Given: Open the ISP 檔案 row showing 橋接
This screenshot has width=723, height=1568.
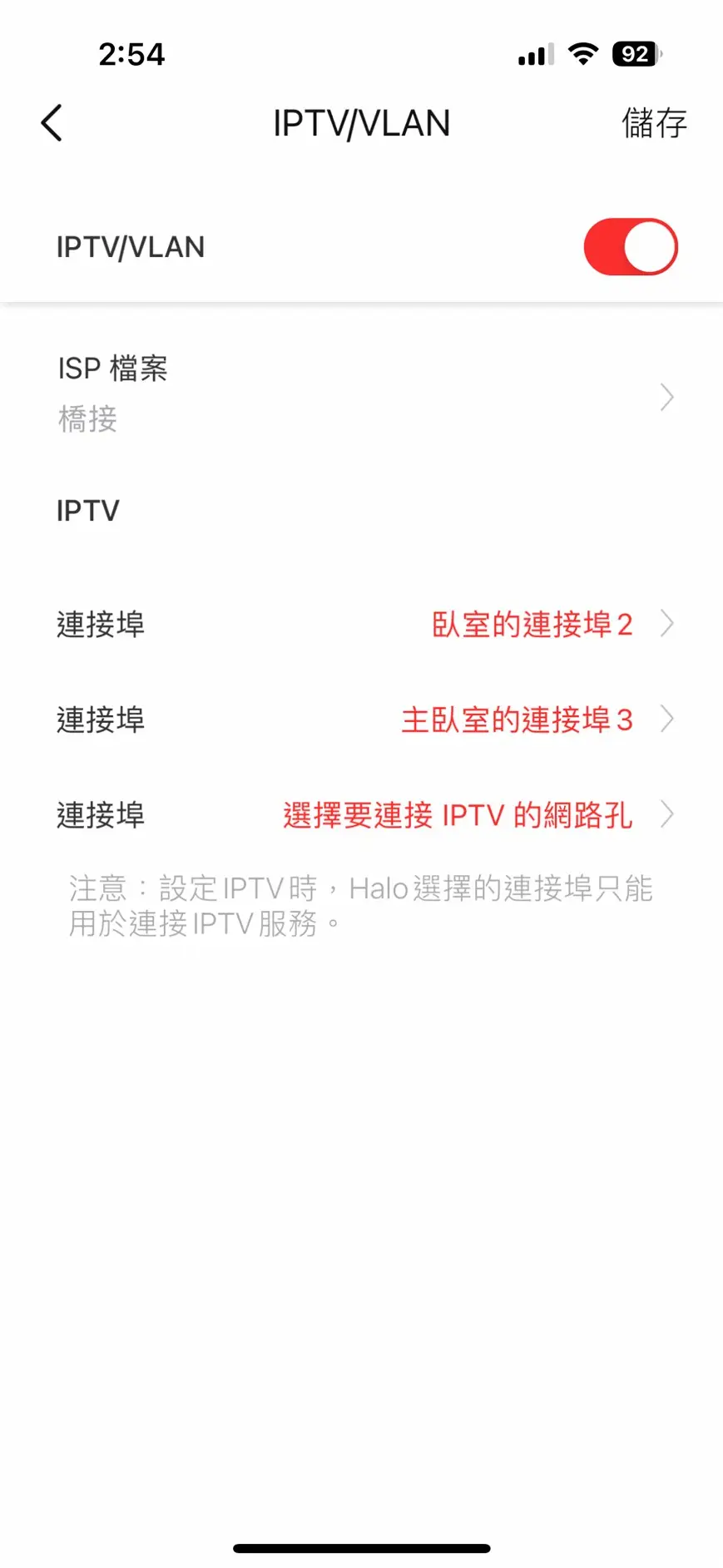Looking at the screenshot, I should click(x=361, y=395).
